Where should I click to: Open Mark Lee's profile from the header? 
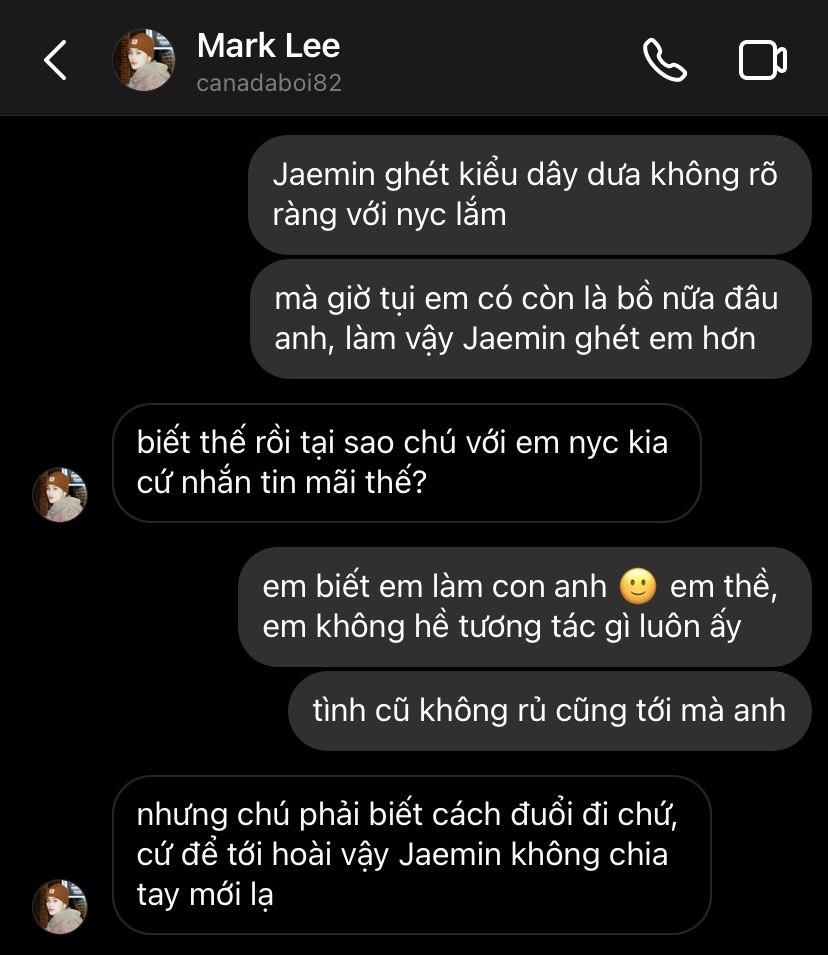point(268,59)
